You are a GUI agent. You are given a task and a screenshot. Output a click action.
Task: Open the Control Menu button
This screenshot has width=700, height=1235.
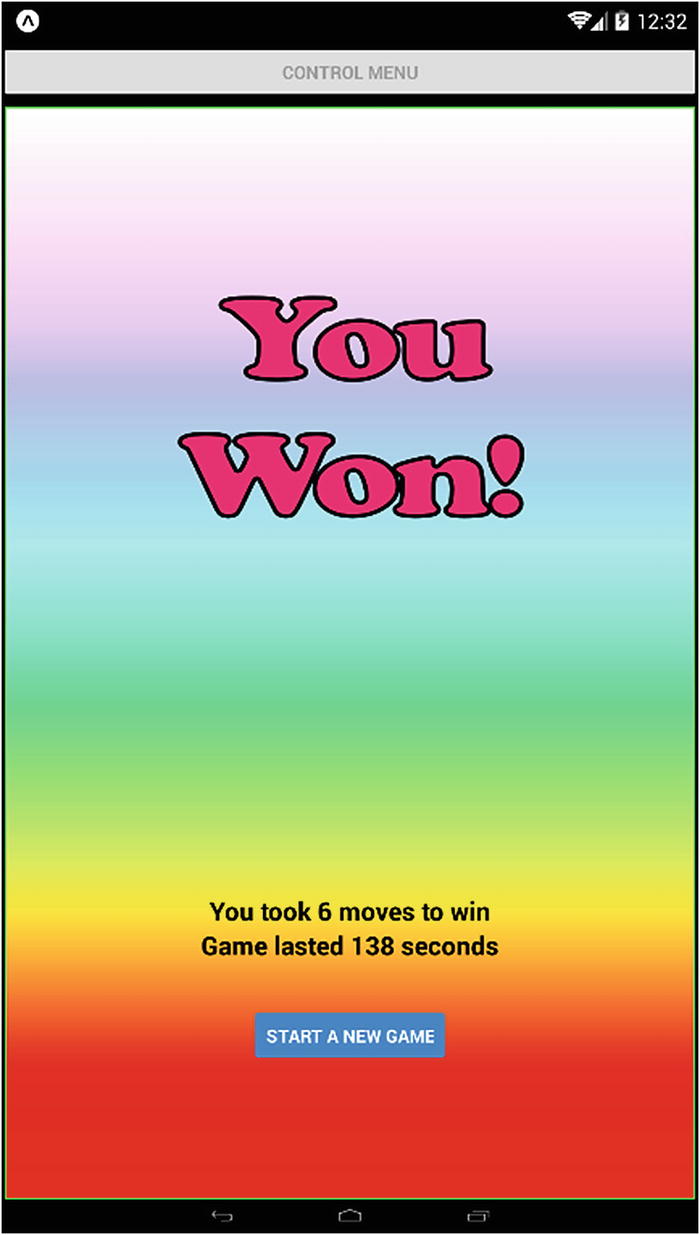click(350, 73)
